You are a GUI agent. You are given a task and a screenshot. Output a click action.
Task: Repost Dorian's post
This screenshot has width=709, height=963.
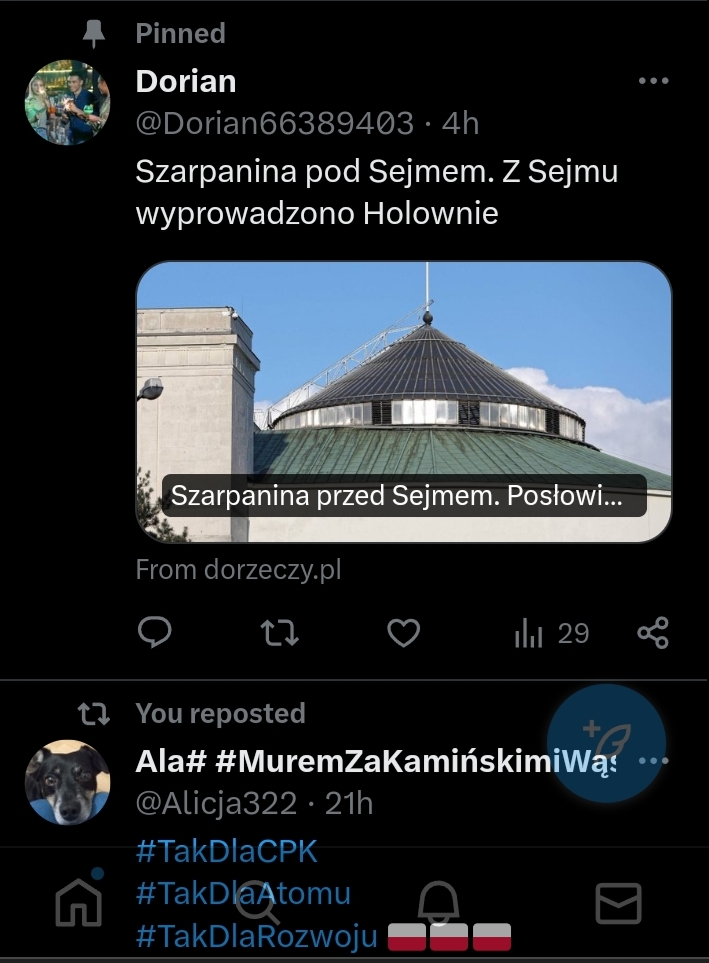pyautogui.click(x=280, y=633)
